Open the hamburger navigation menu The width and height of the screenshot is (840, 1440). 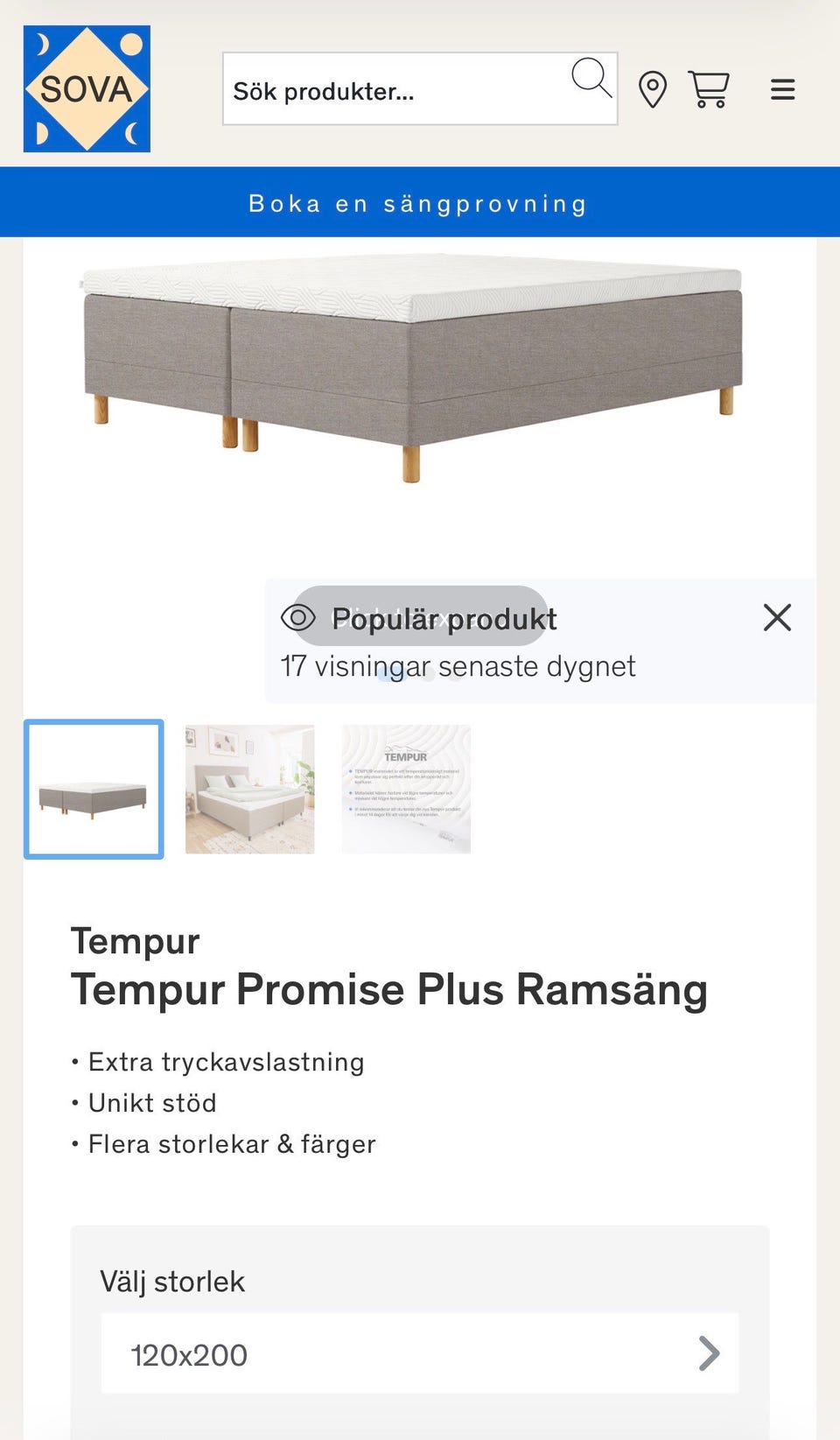click(783, 89)
